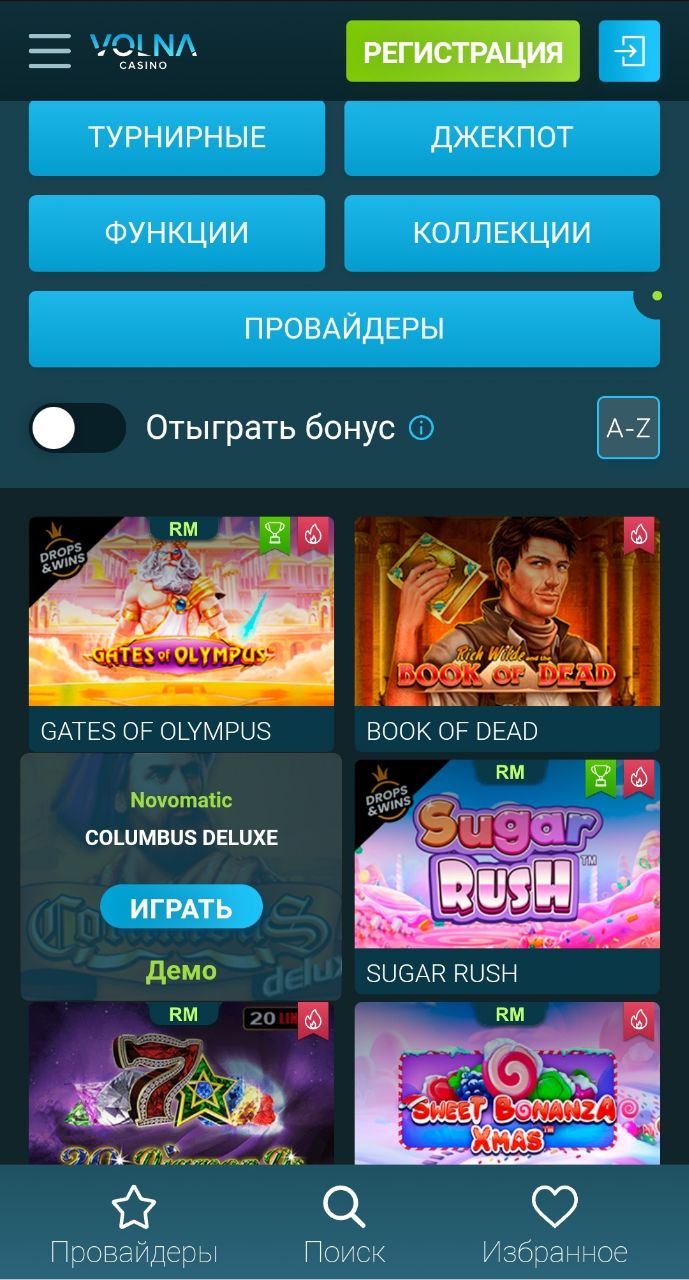Open the hamburger menu
The height and width of the screenshot is (1280, 689).
50,51
